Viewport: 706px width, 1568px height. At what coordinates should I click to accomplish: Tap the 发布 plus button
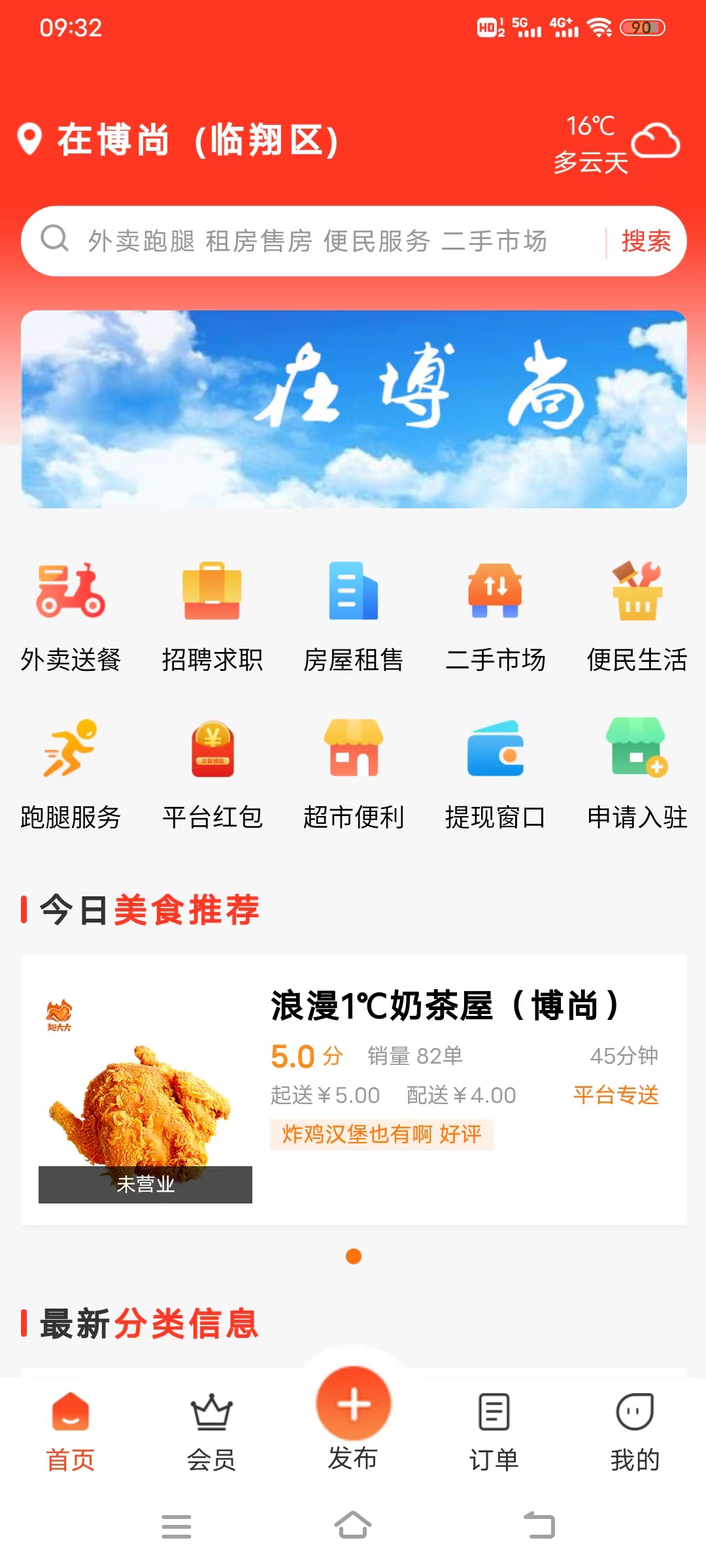353,1405
